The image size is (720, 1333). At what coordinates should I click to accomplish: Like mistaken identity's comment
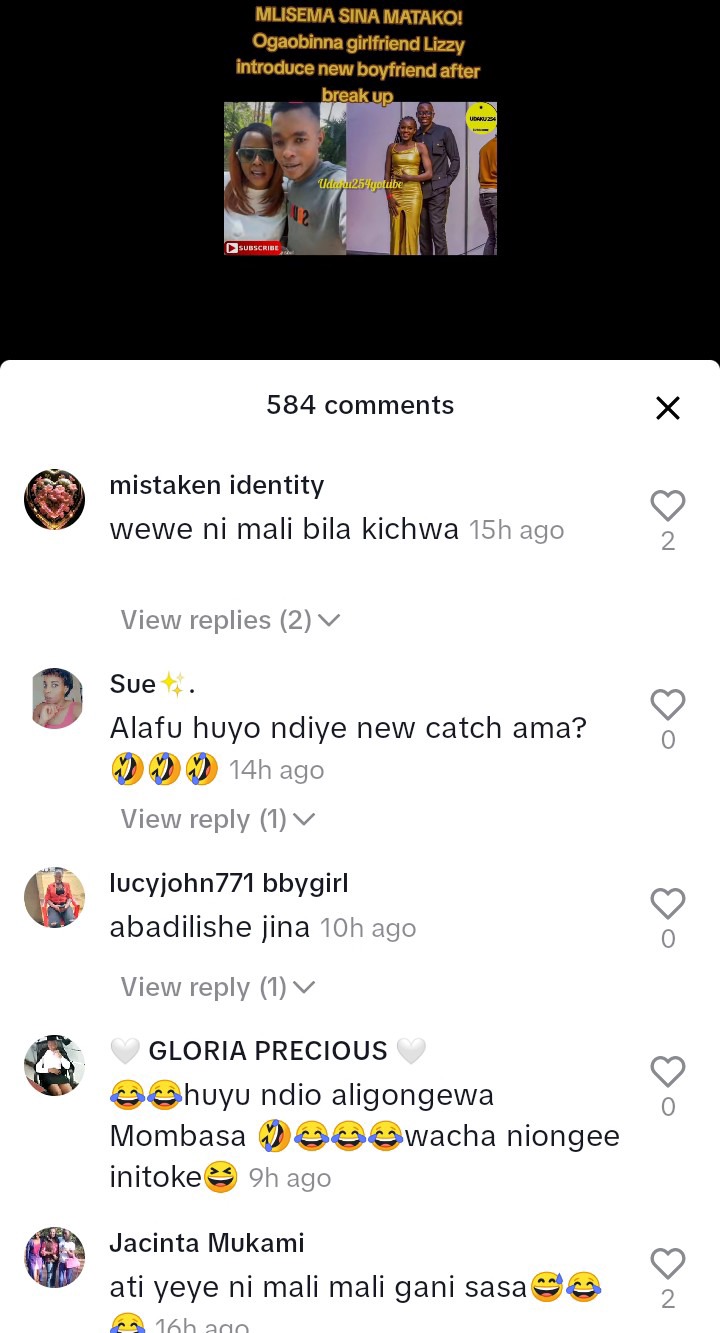[x=667, y=506]
